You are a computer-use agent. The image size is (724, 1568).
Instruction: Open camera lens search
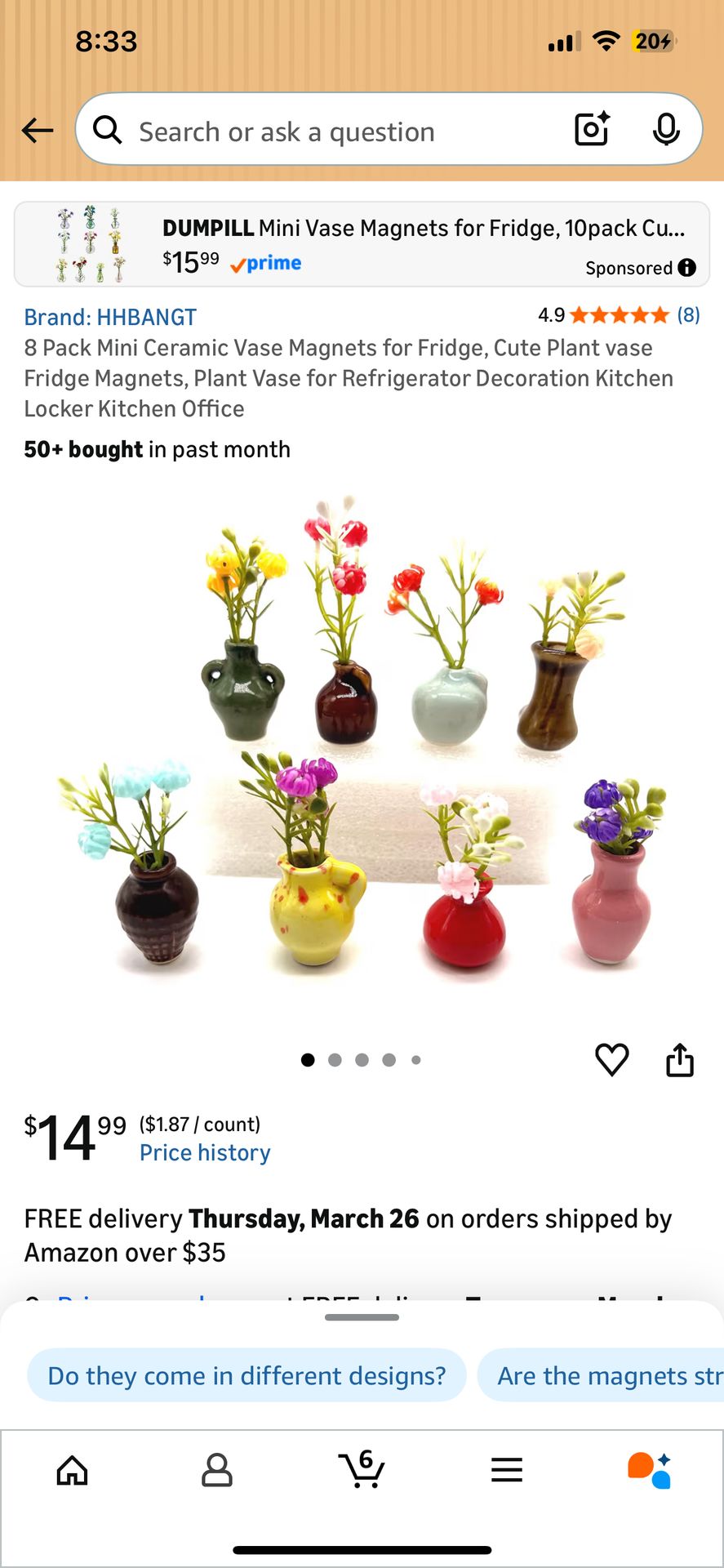point(592,129)
